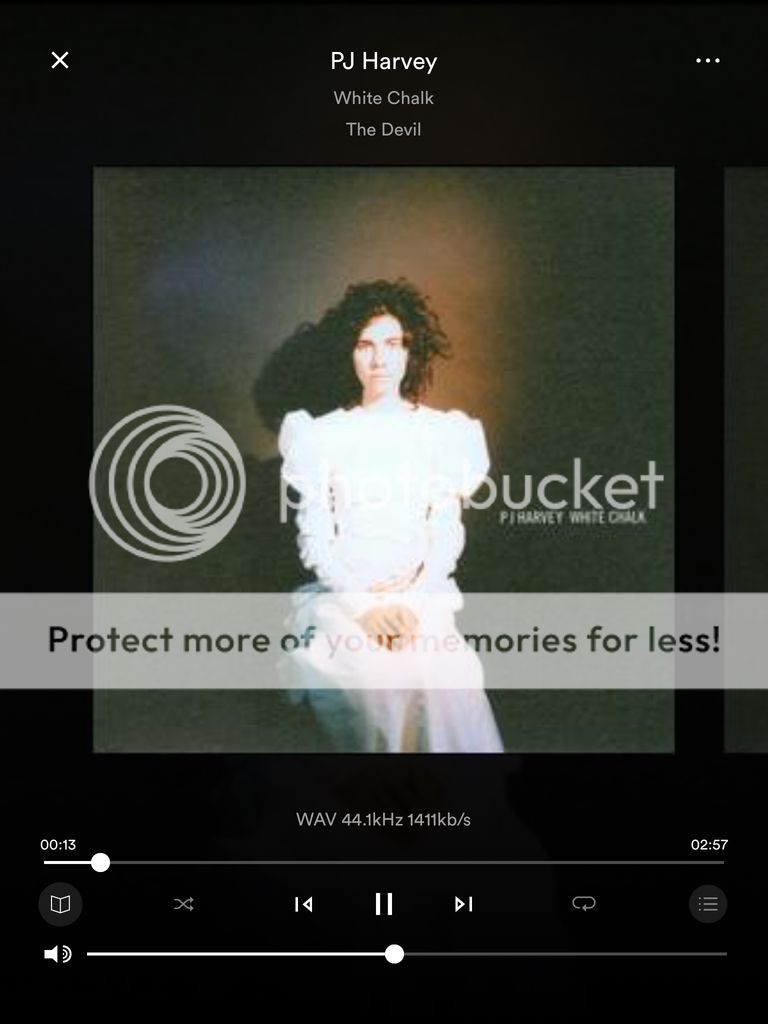768x1024 pixels.
Task: Skip to the next track
Action: tap(463, 904)
